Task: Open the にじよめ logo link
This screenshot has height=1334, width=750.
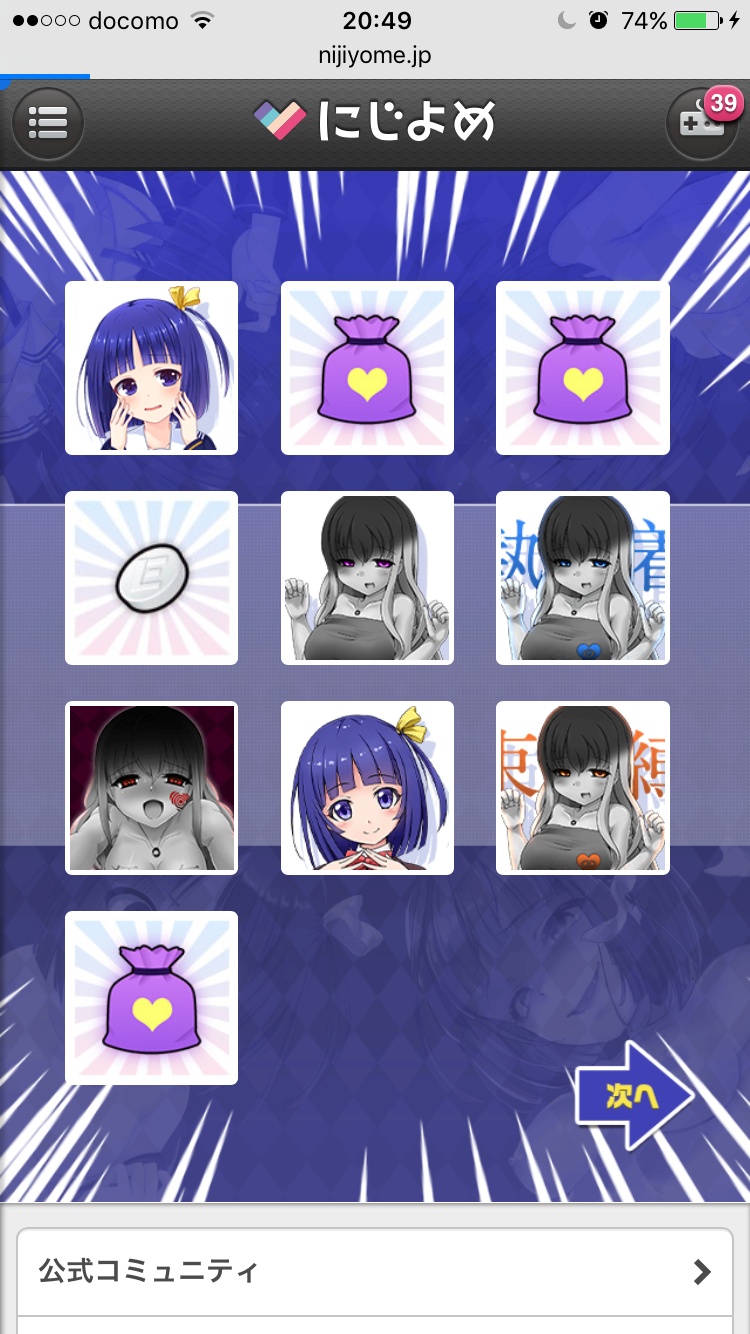Action: 375,123
